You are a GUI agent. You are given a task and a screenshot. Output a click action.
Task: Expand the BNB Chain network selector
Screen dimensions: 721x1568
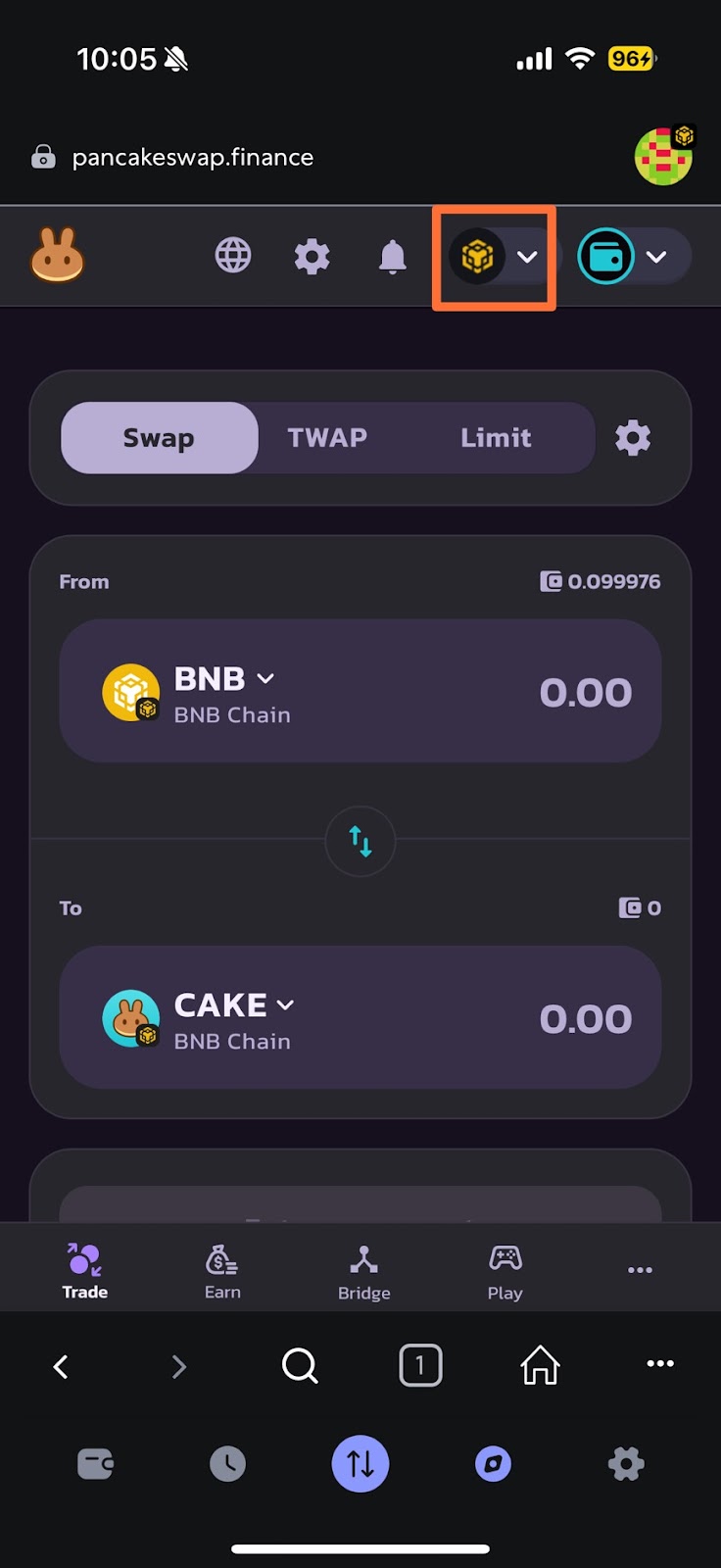point(495,257)
